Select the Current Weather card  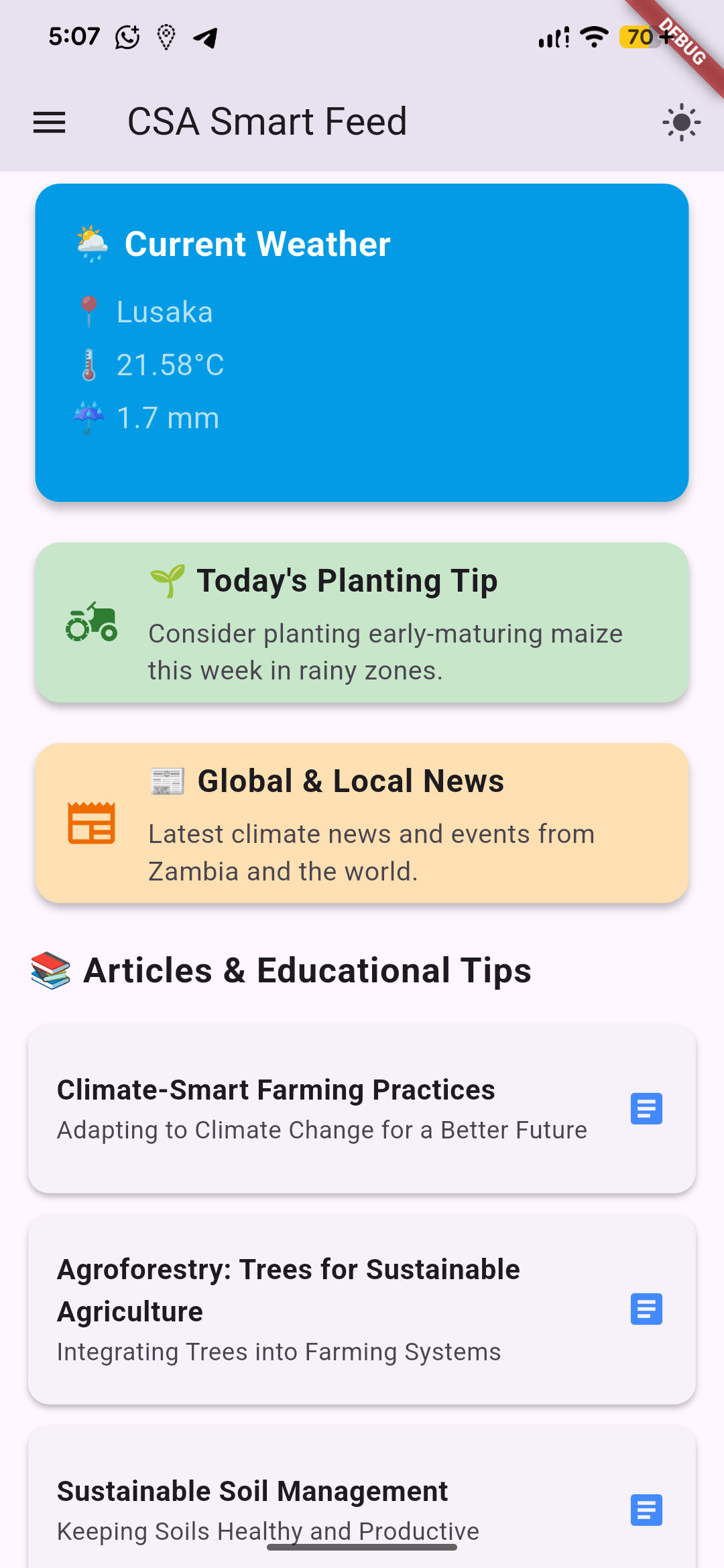(362, 342)
